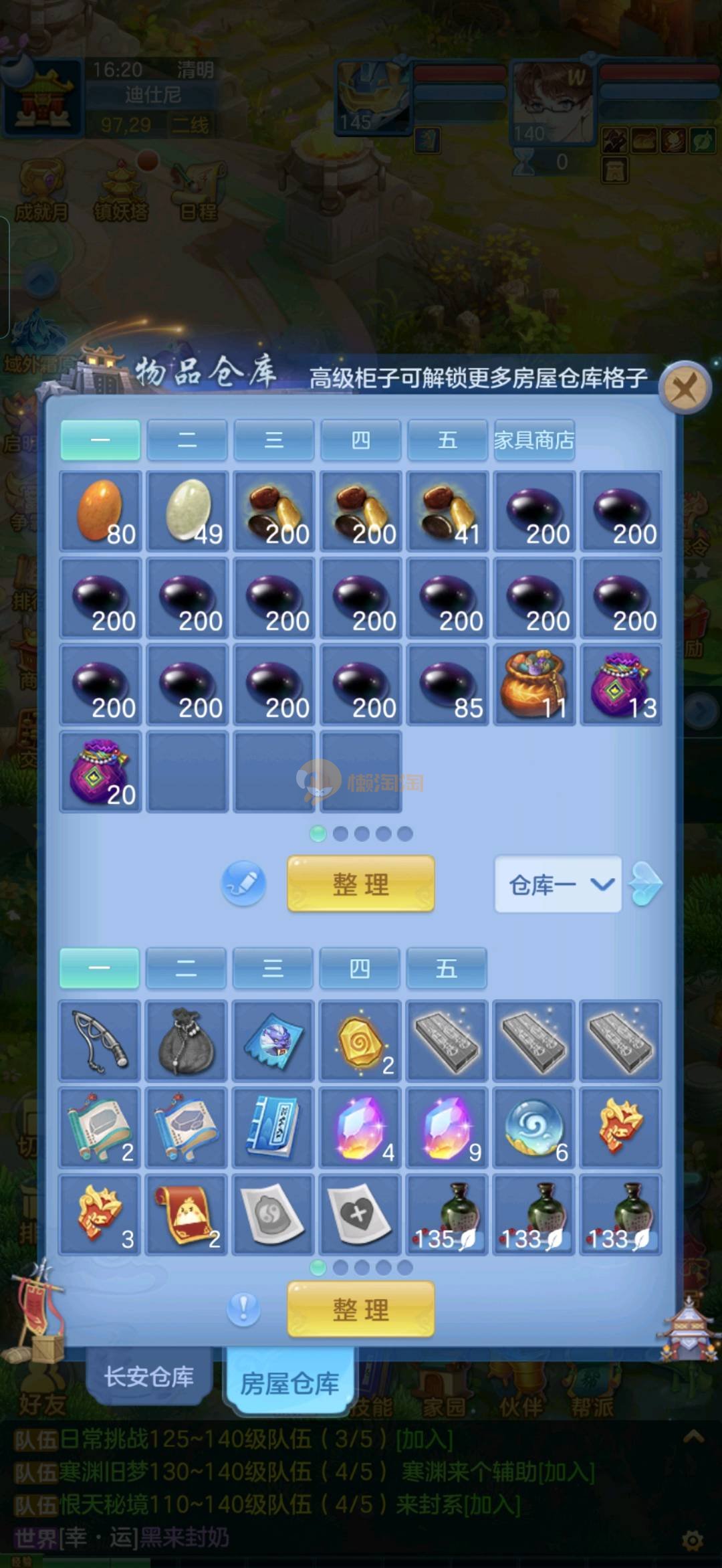Select the orange treasure bag with 11

coord(534,685)
